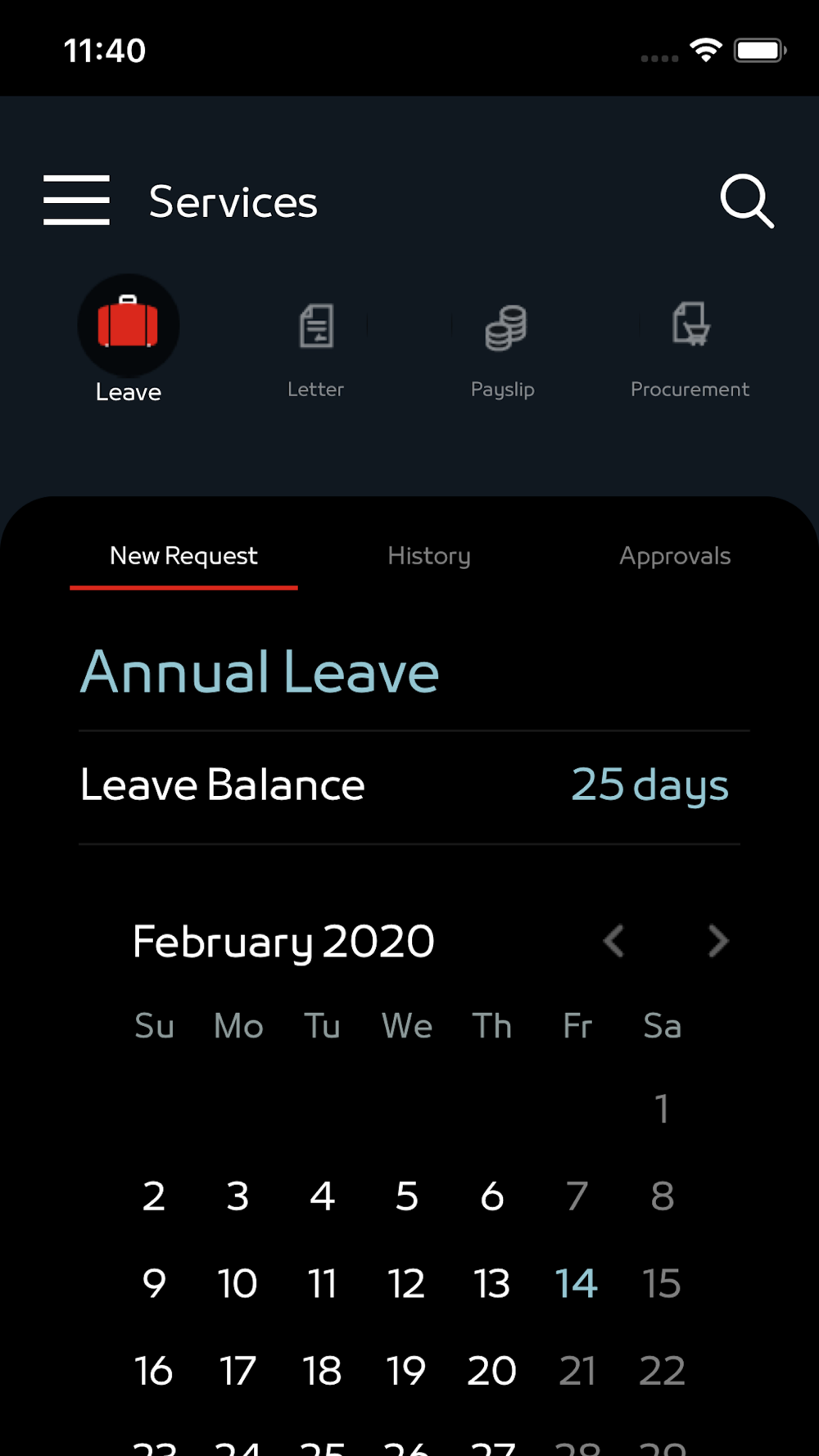Switch to the Letter service
Image resolution: width=819 pixels, height=1456 pixels.
pos(316,346)
